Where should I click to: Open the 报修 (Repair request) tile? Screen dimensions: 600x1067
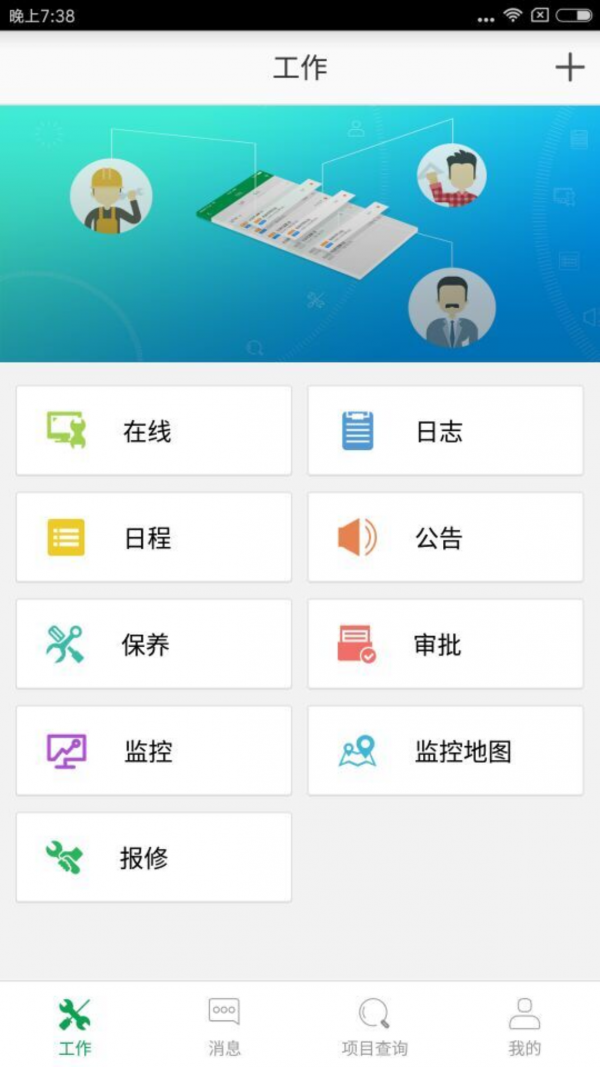click(154, 858)
